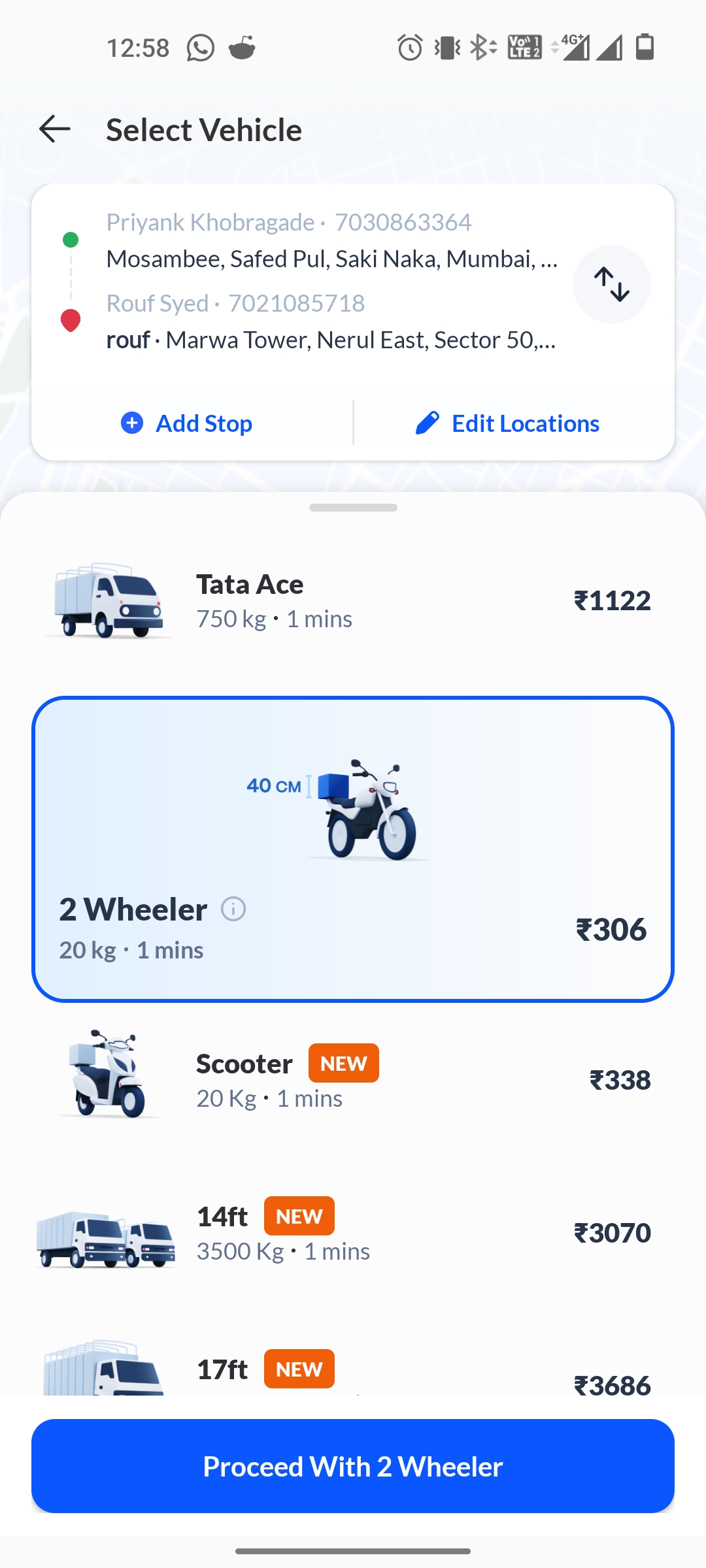Choose the 14ft truck option

click(x=353, y=1233)
